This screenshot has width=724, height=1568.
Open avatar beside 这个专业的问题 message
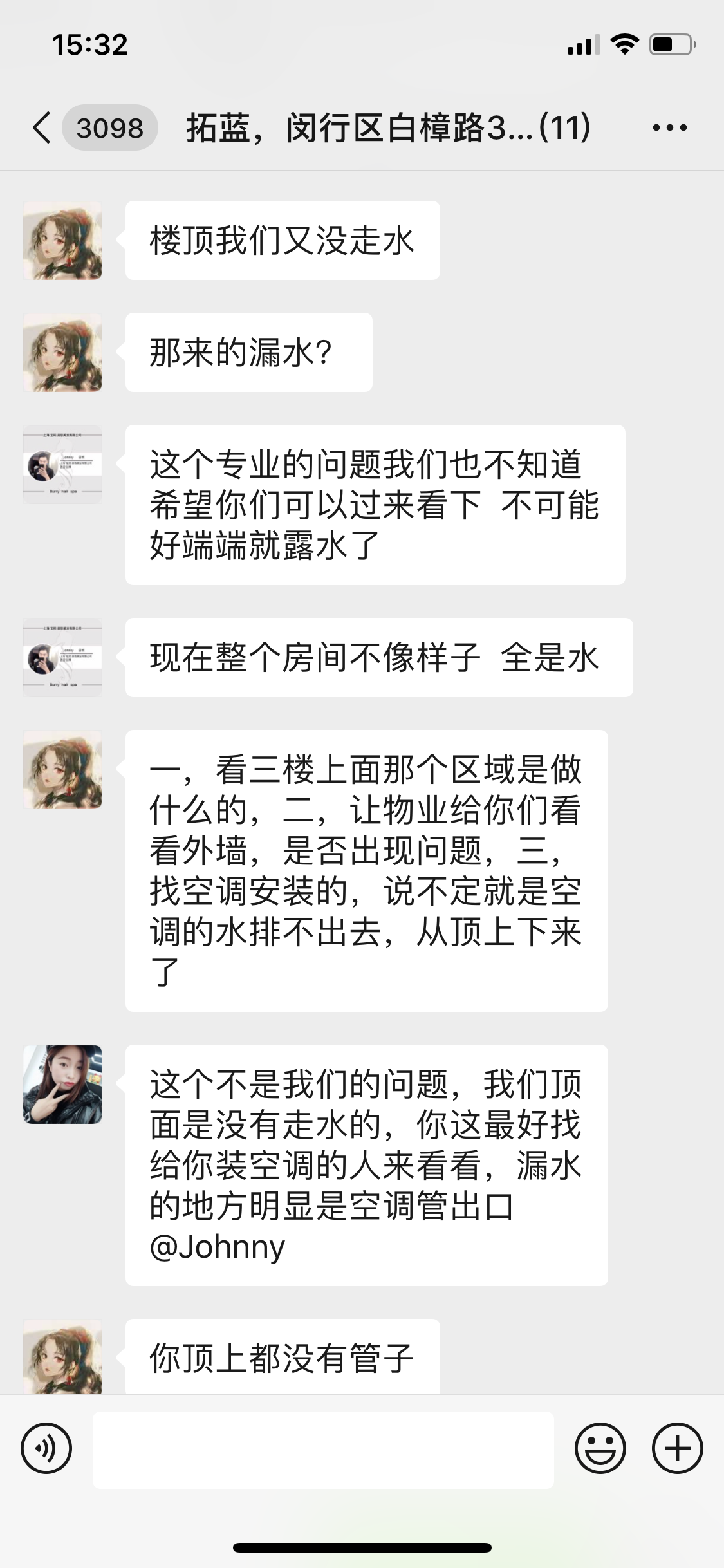62,464
